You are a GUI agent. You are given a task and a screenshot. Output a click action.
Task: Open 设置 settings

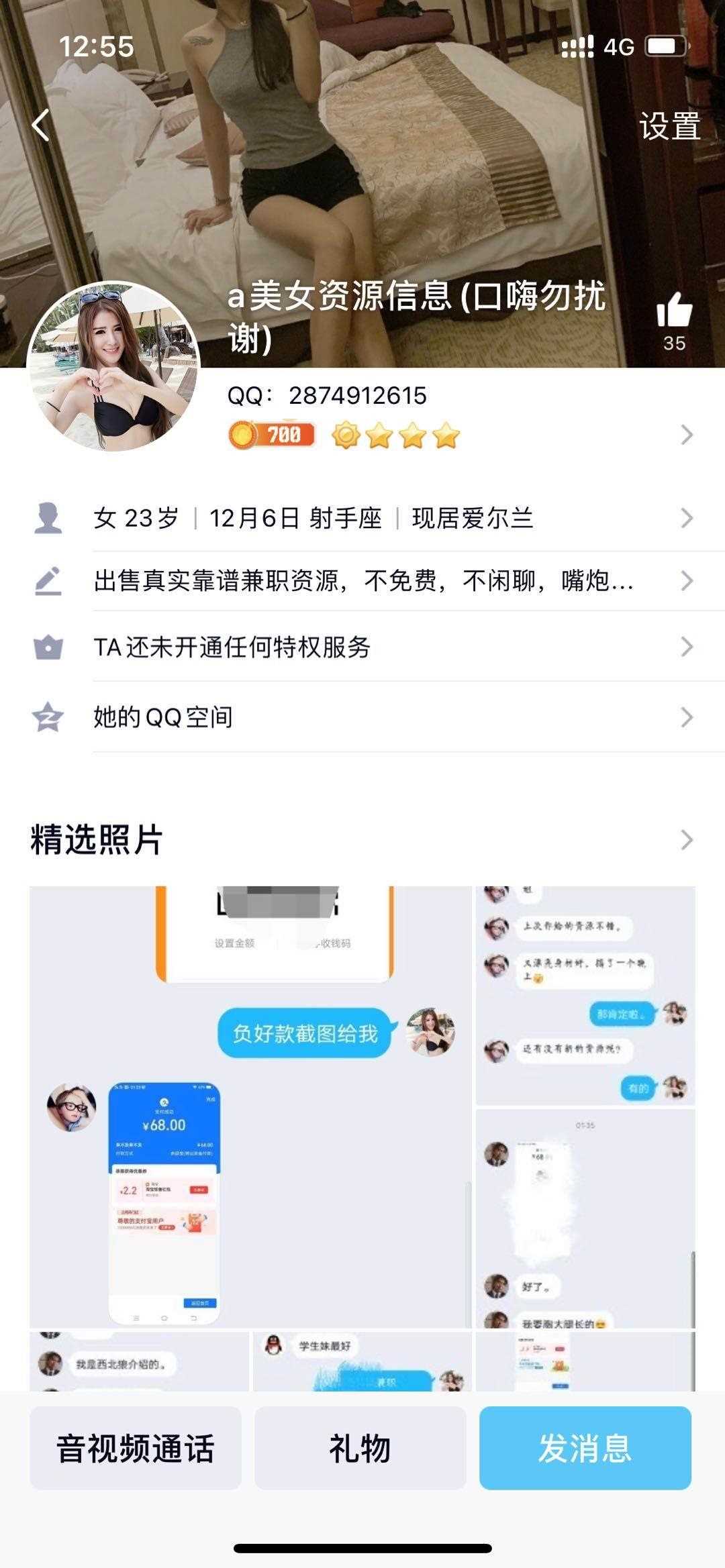(x=669, y=126)
